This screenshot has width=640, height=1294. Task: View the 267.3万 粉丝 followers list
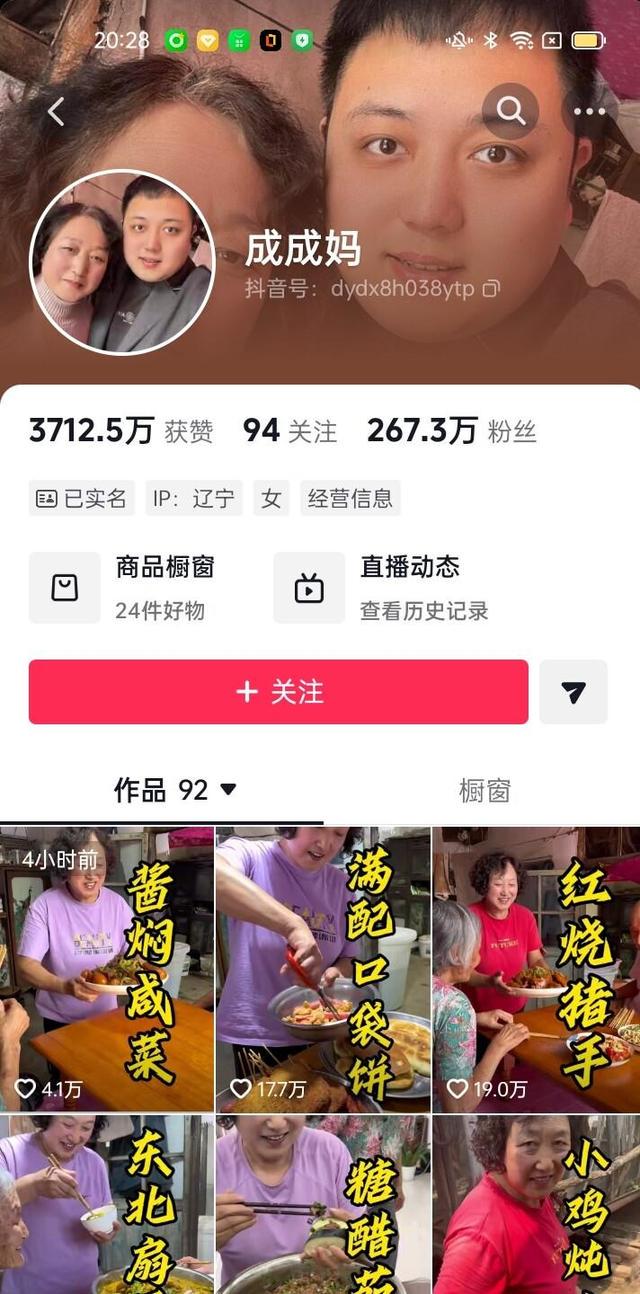tap(452, 431)
